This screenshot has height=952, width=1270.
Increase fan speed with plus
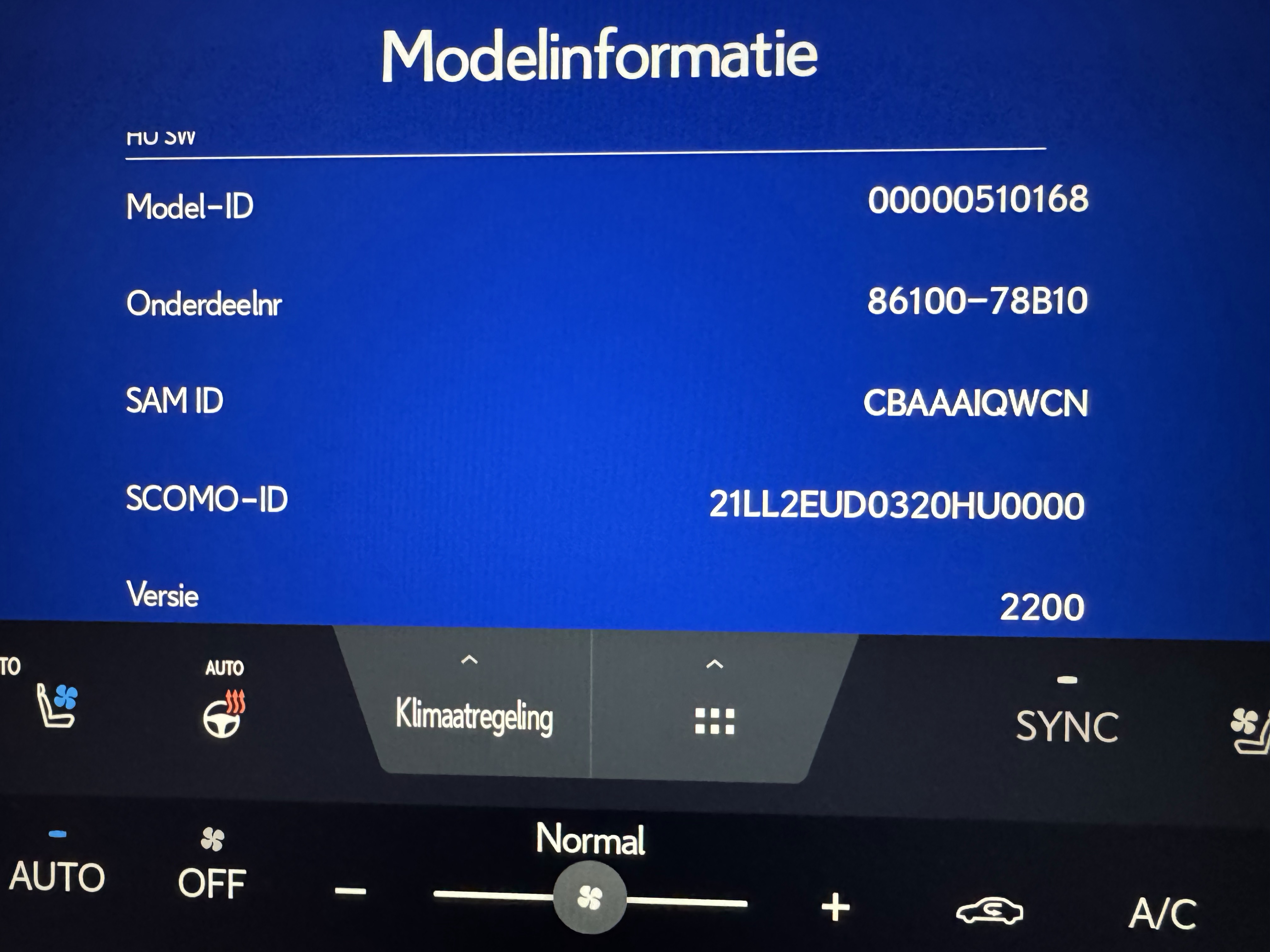click(x=835, y=907)
